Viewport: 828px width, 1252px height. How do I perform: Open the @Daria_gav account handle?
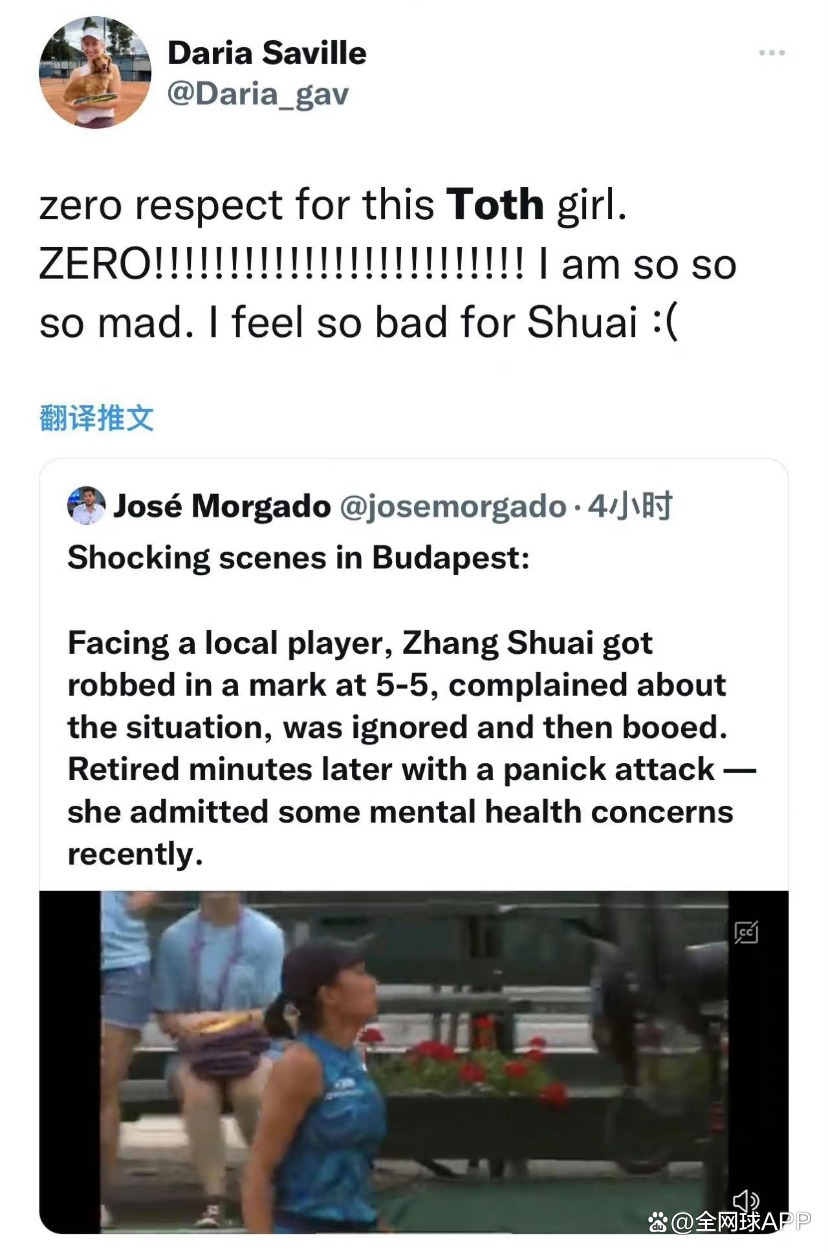click(257, 94)
